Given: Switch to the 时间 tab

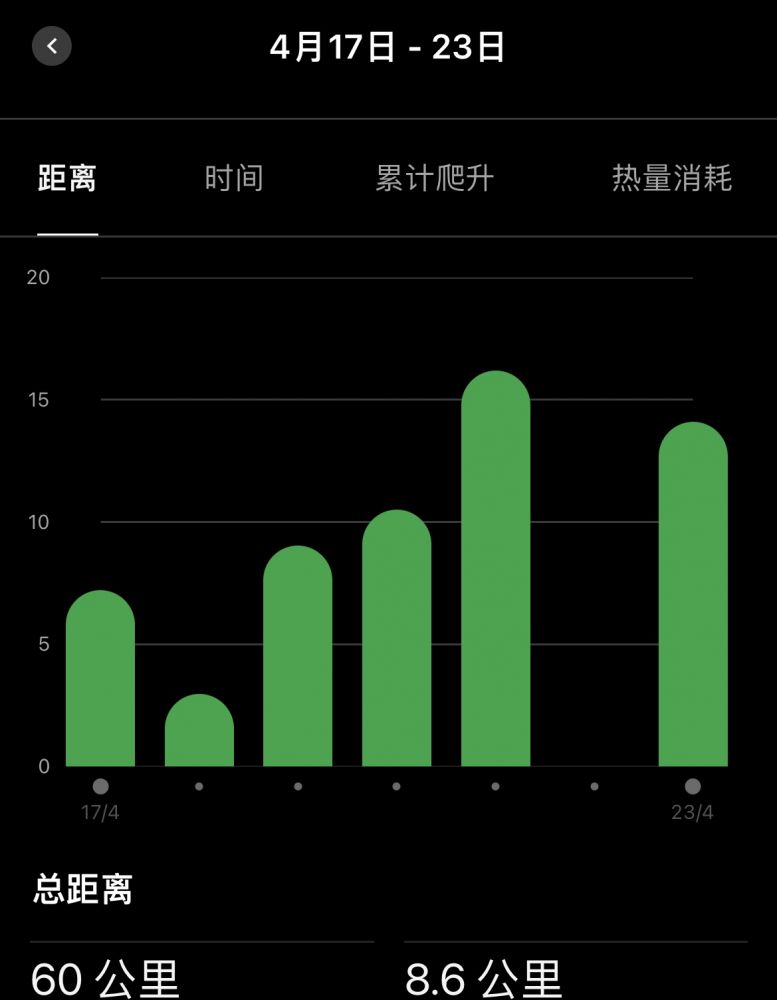Looking at the screenshot, I should pos(234,179).
